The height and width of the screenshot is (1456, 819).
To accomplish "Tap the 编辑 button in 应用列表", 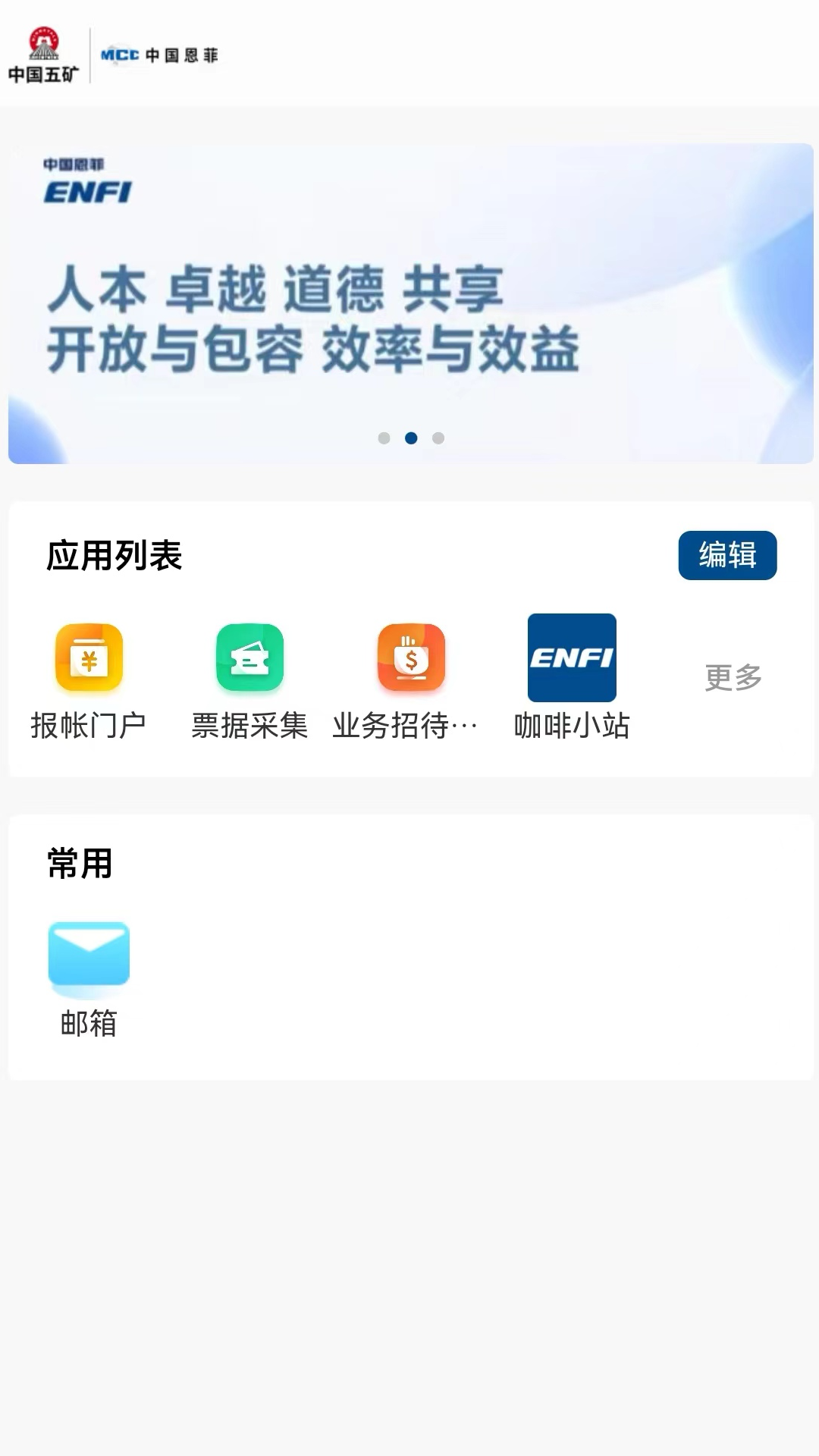I will [726, 555].
